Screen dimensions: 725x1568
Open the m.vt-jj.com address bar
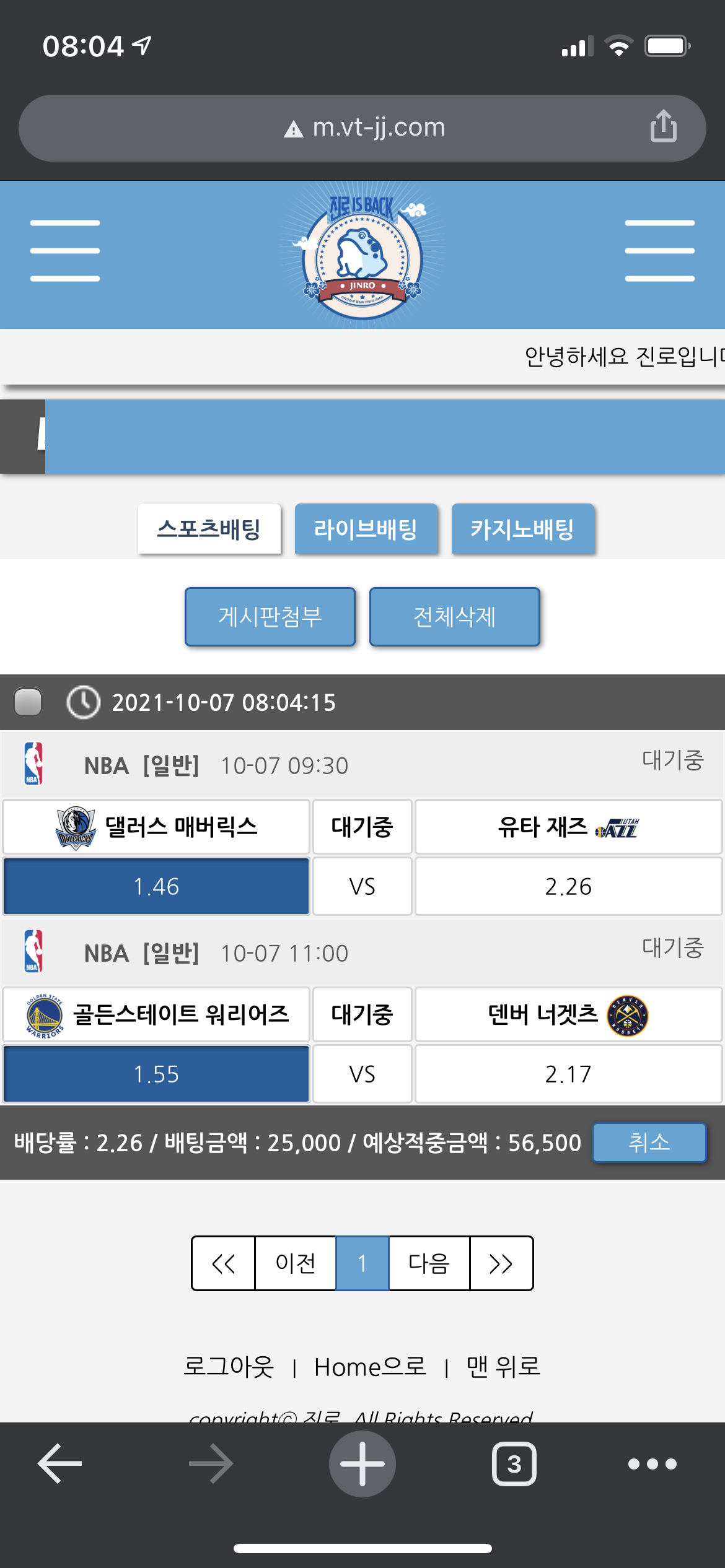366,128
